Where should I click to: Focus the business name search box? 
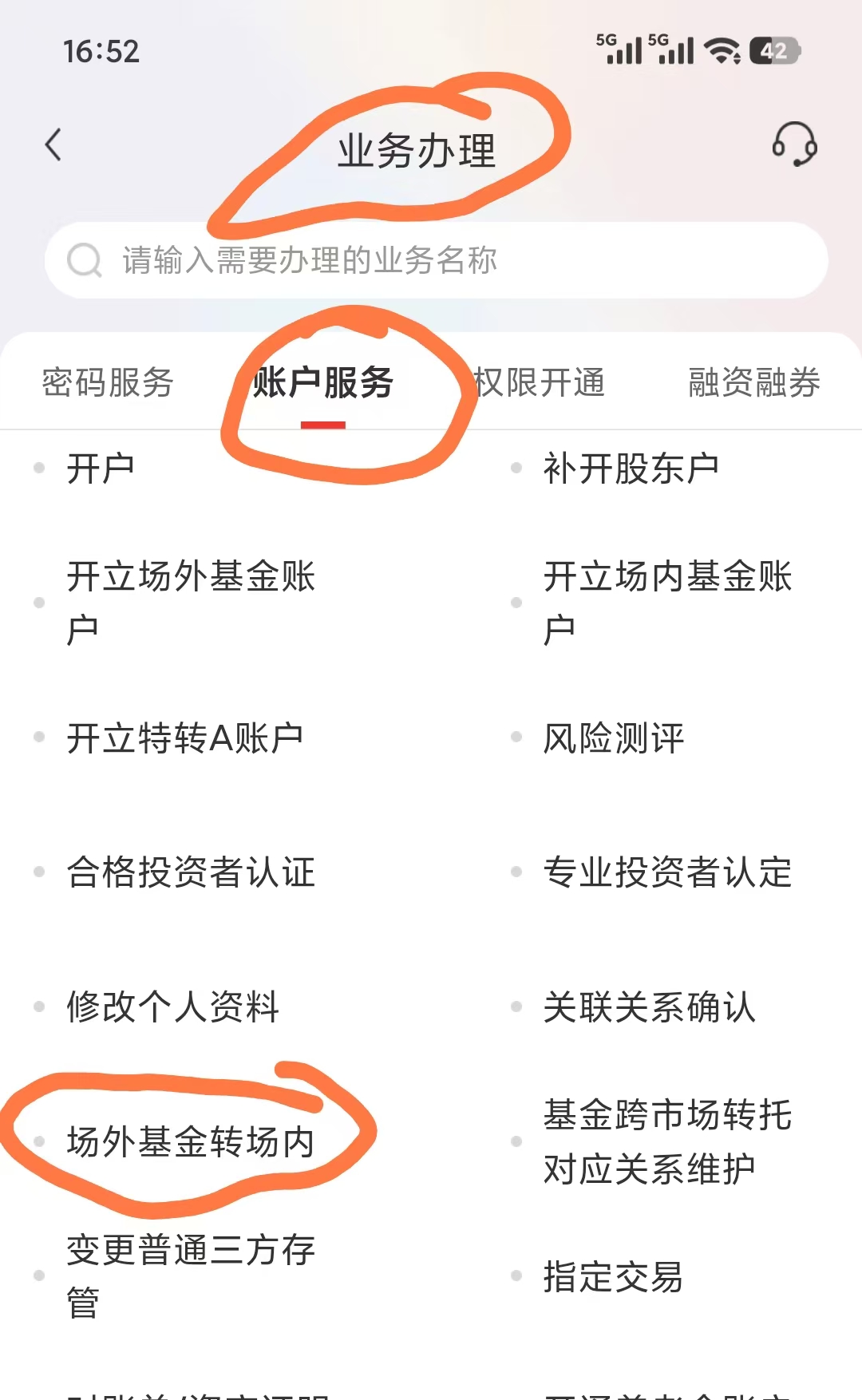tap(436, 260)
